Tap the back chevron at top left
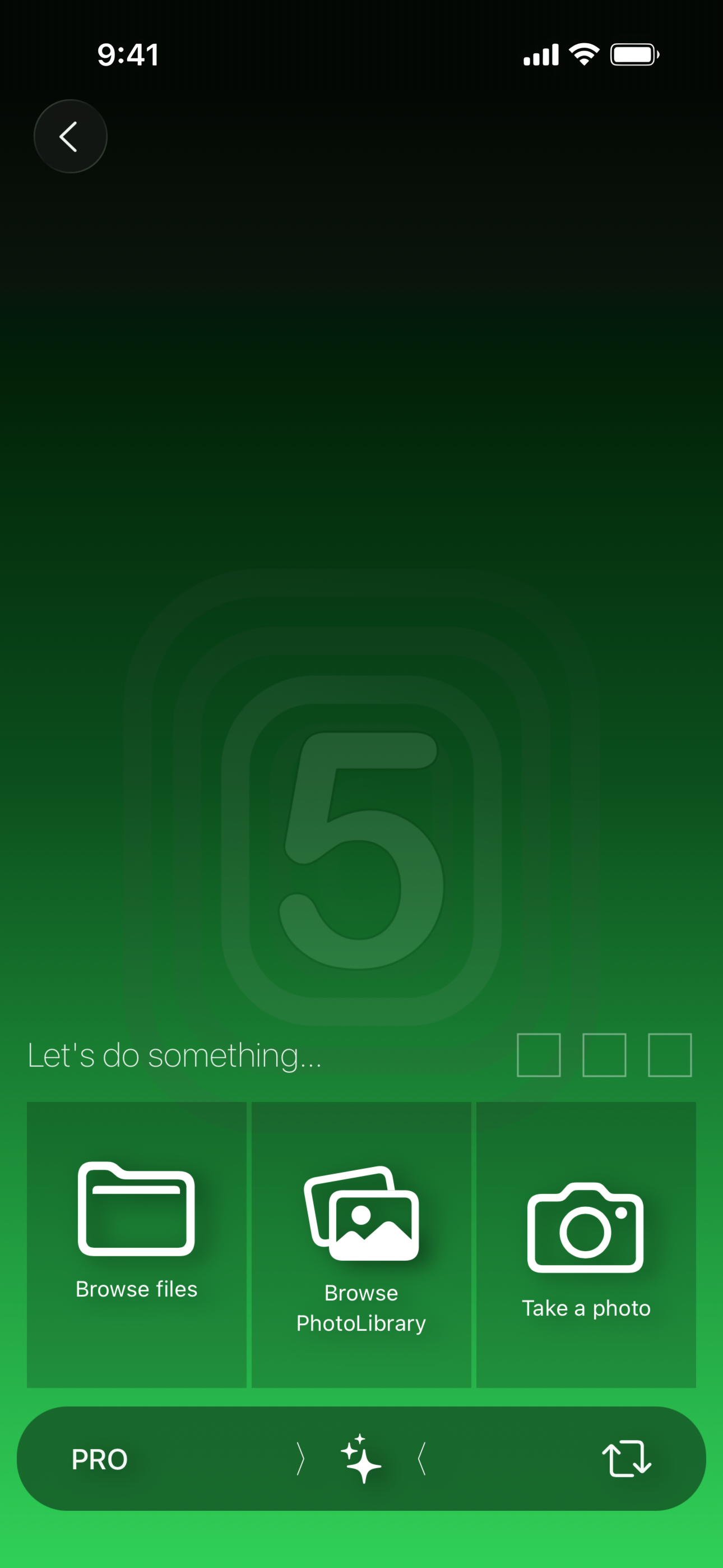This screenshot has width=723, height=1568. tap(71, 136)
